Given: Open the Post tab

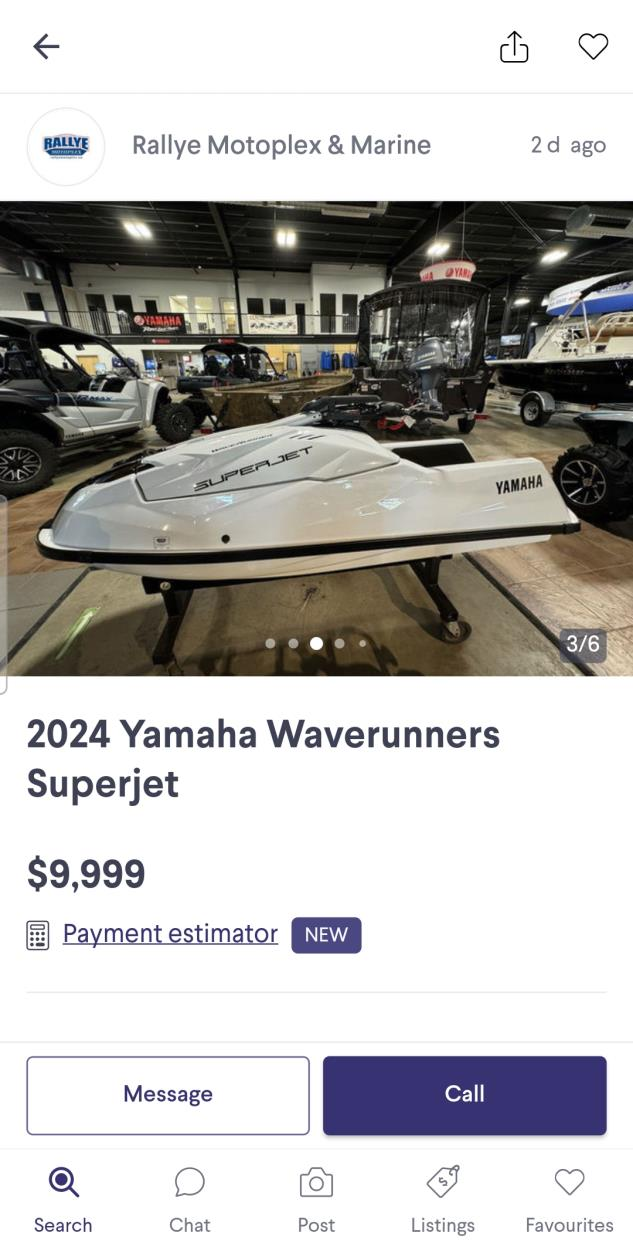Looking at the screenshot, I should click(316, 1199).
